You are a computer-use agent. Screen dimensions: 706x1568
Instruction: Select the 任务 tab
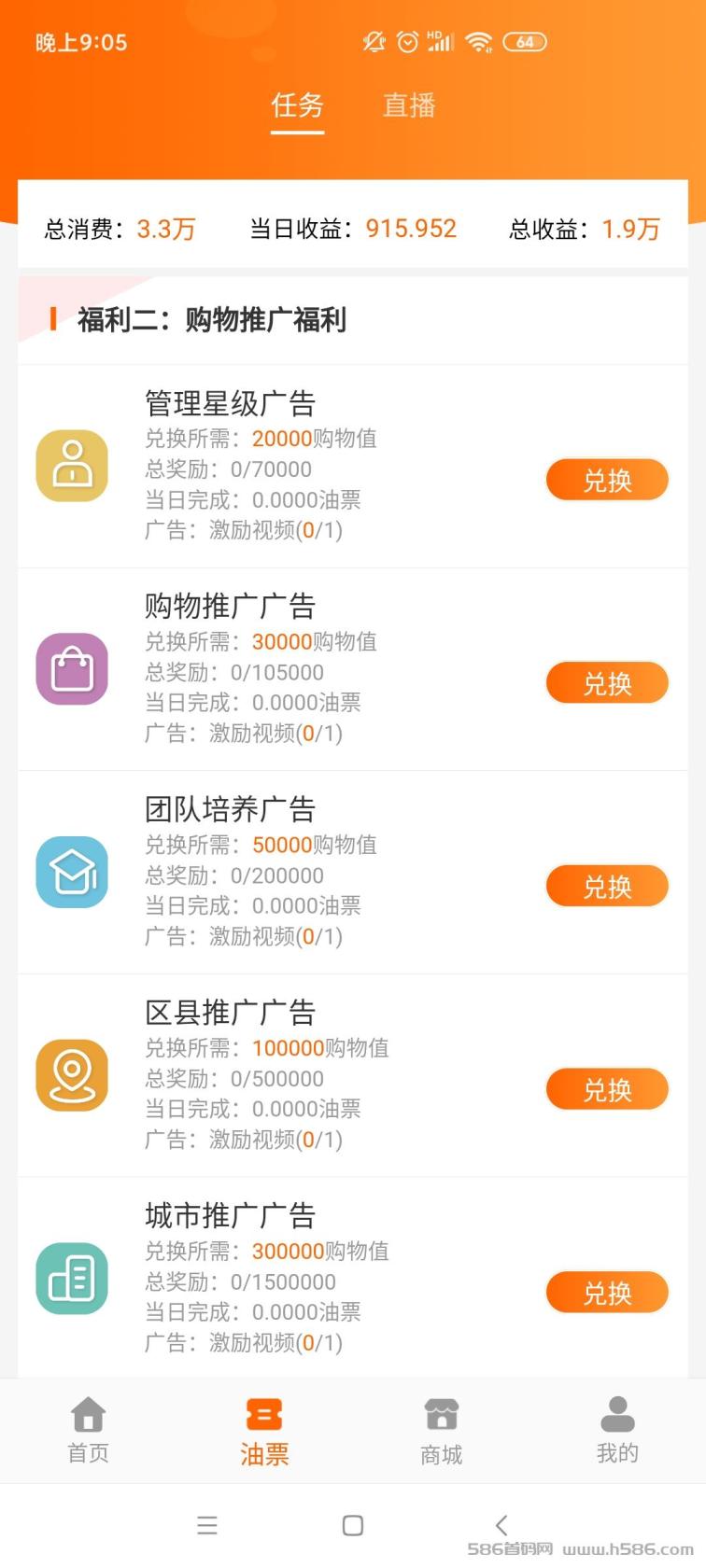click(x=297, y=105)
